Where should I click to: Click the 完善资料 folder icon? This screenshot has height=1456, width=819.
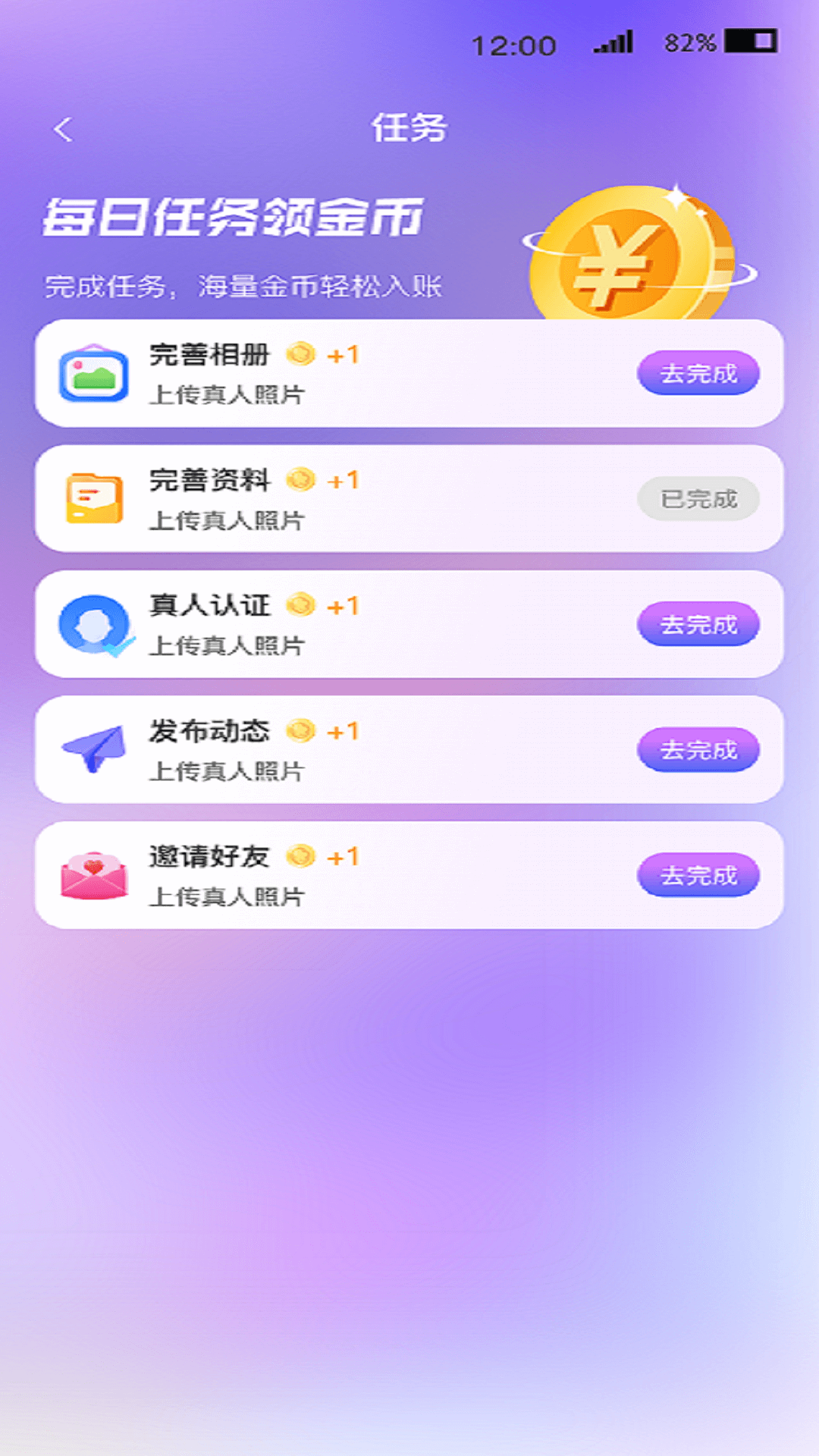click(93, 497)
